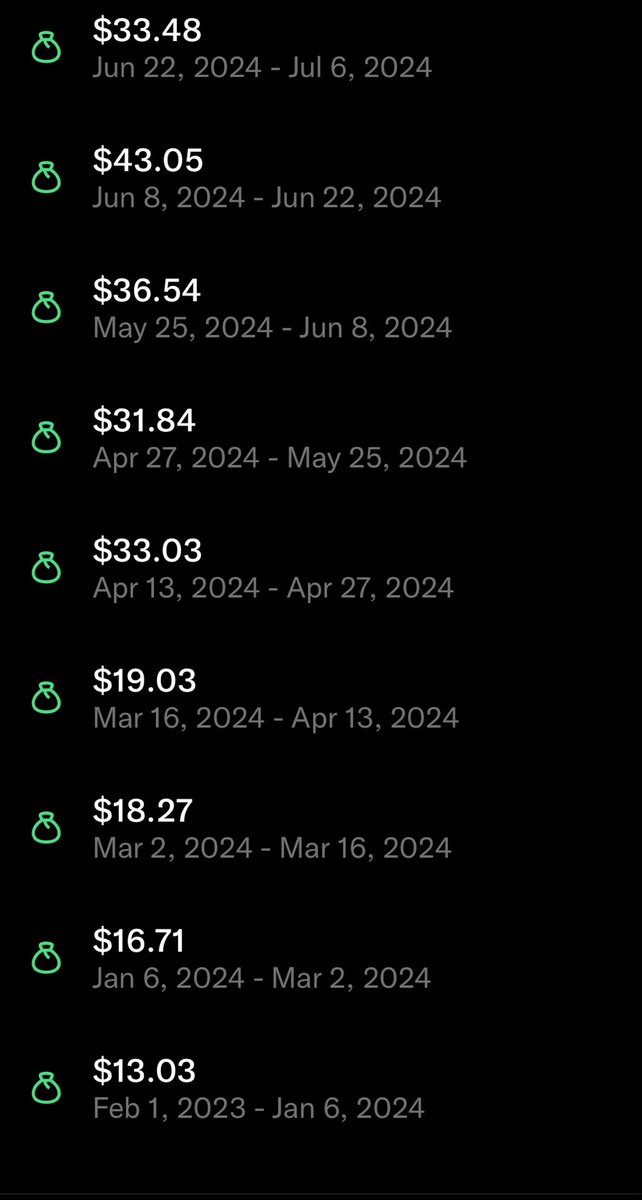Screen dimensions: 642x1200
Task: Select the $36.54 payout from May 25, 2024
Action: coord(272,308)
